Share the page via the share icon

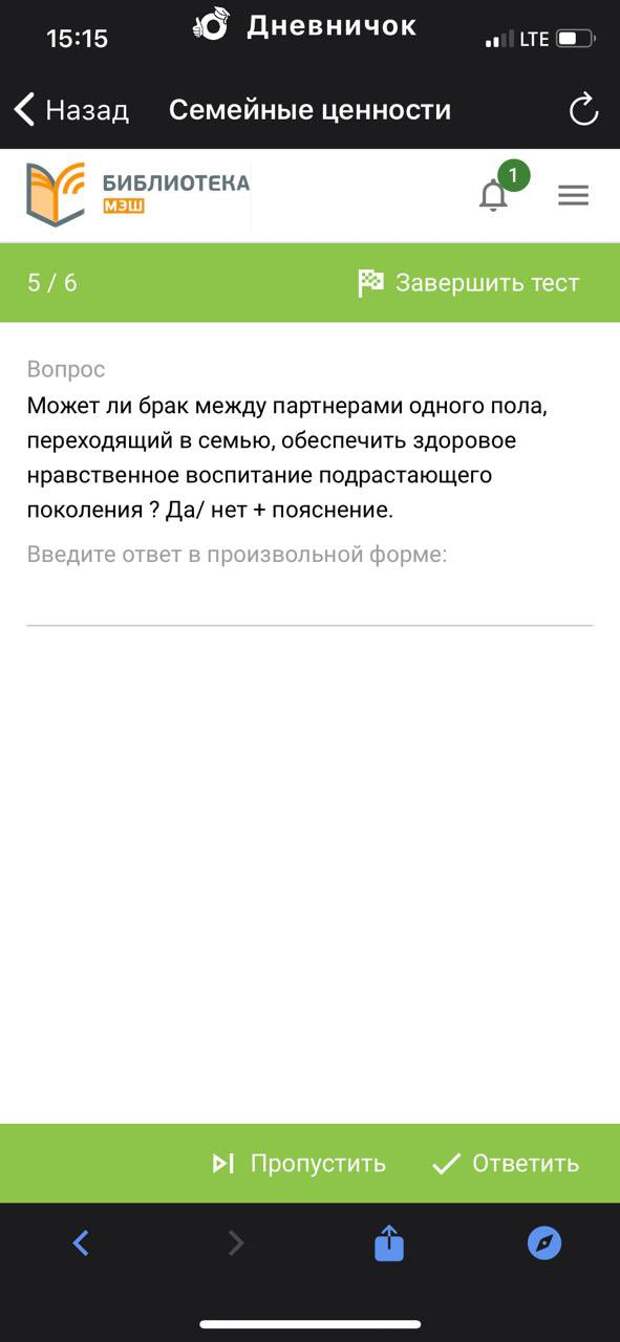tap(389, 1243)
